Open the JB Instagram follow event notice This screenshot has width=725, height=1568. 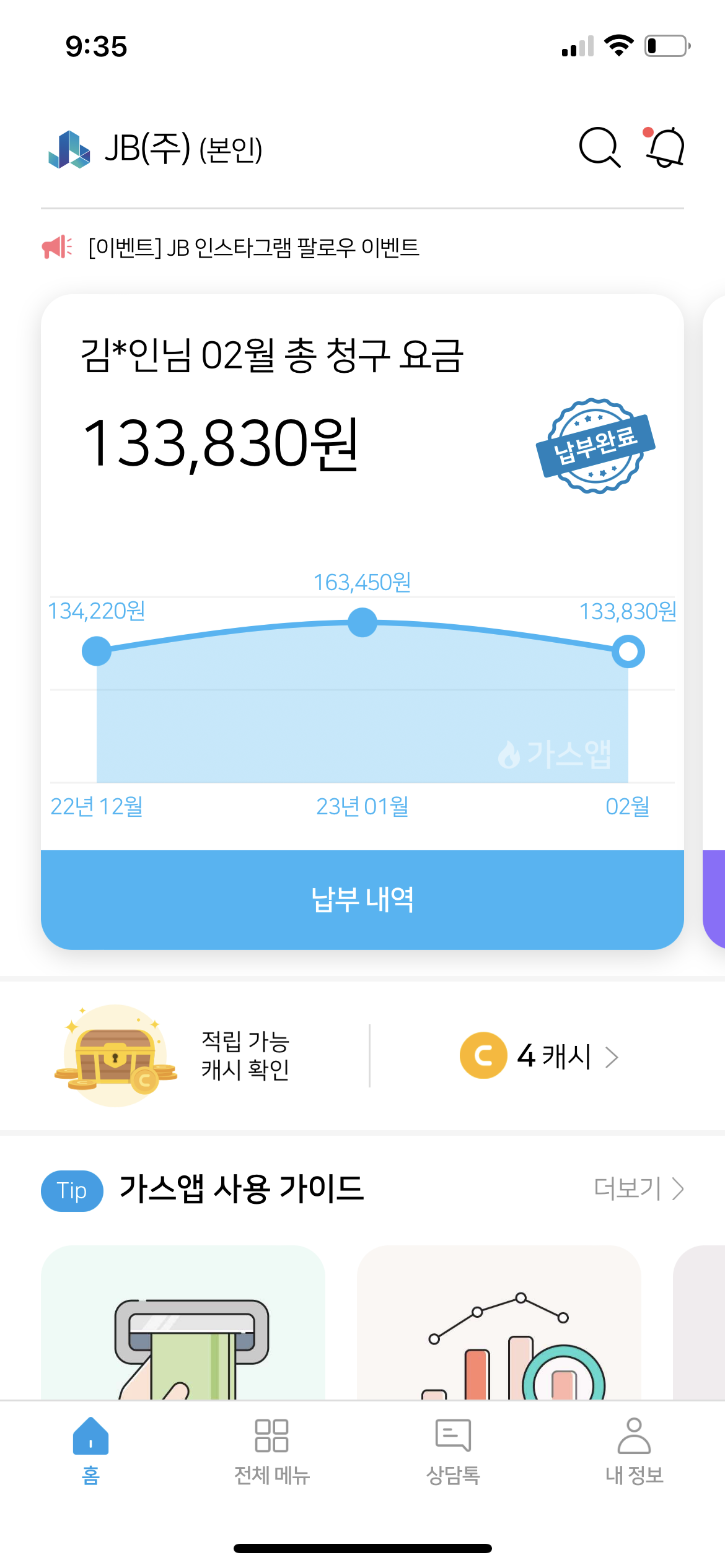[x=254, y=248]
